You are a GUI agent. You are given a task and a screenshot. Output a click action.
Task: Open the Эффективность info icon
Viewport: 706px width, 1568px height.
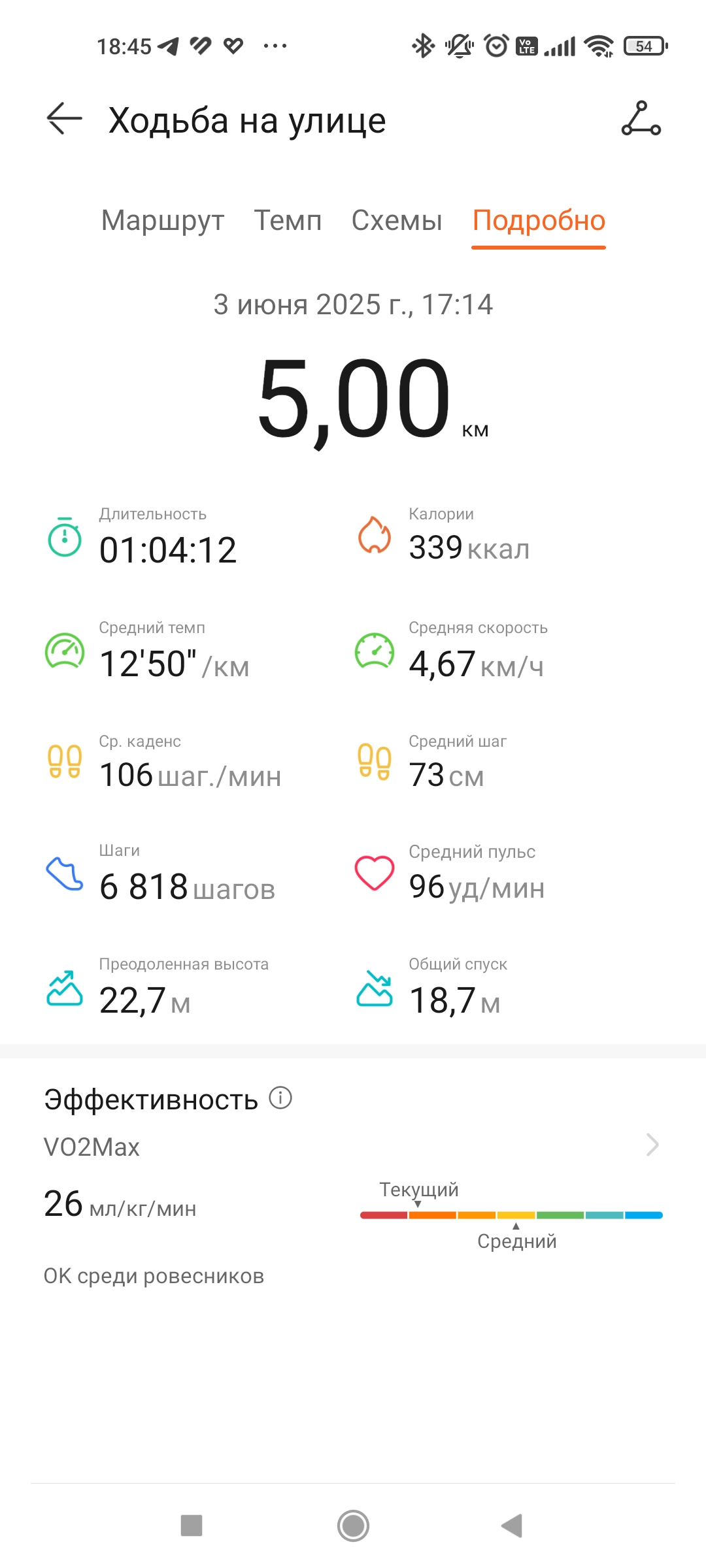pos(280,1098)
